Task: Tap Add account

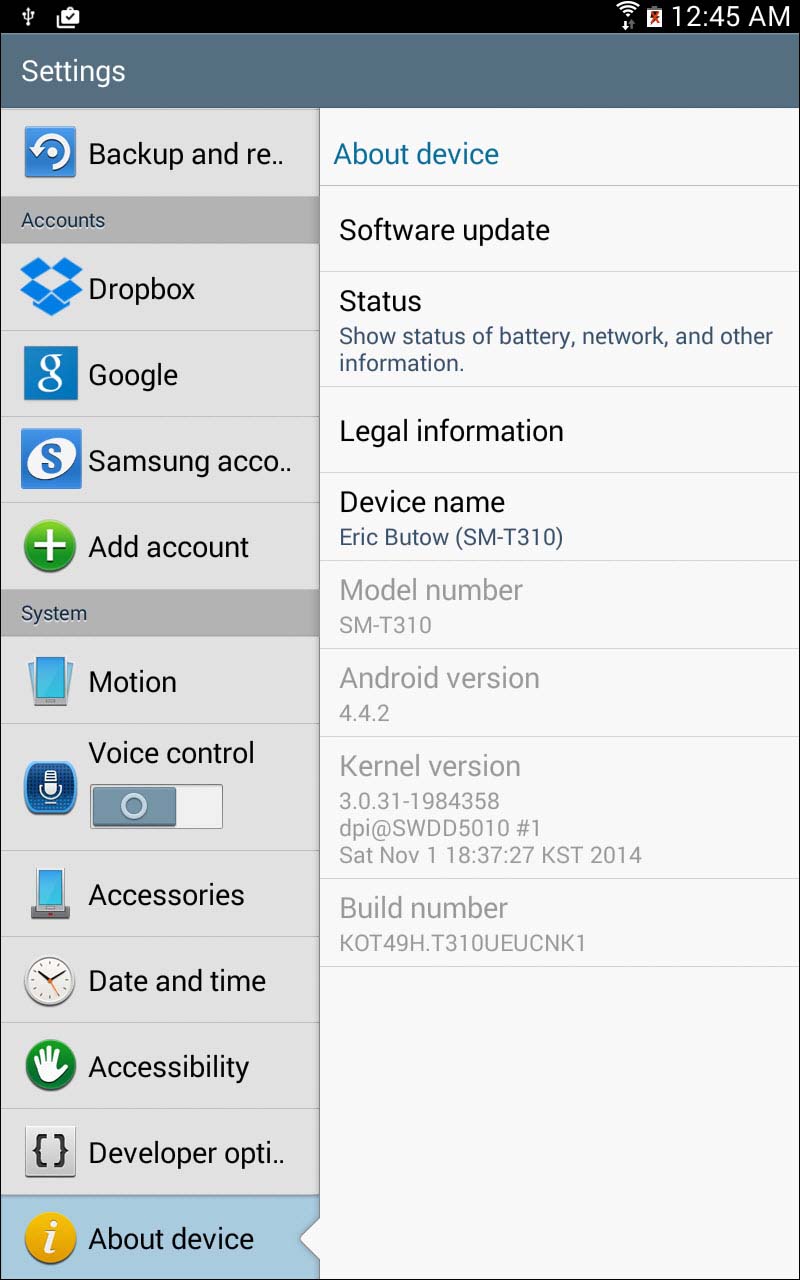Action: click(x=160, y=546)
